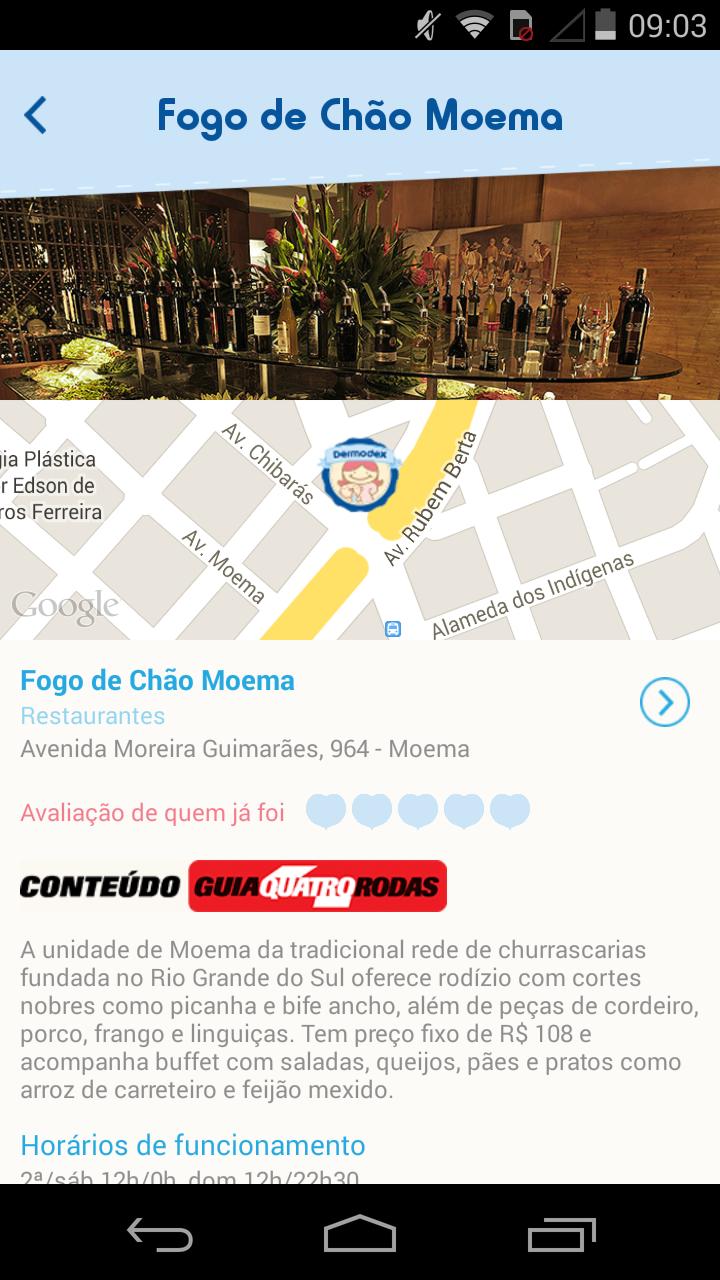
Task: Tap the Android recent apps button
Action: (560, 1237)
